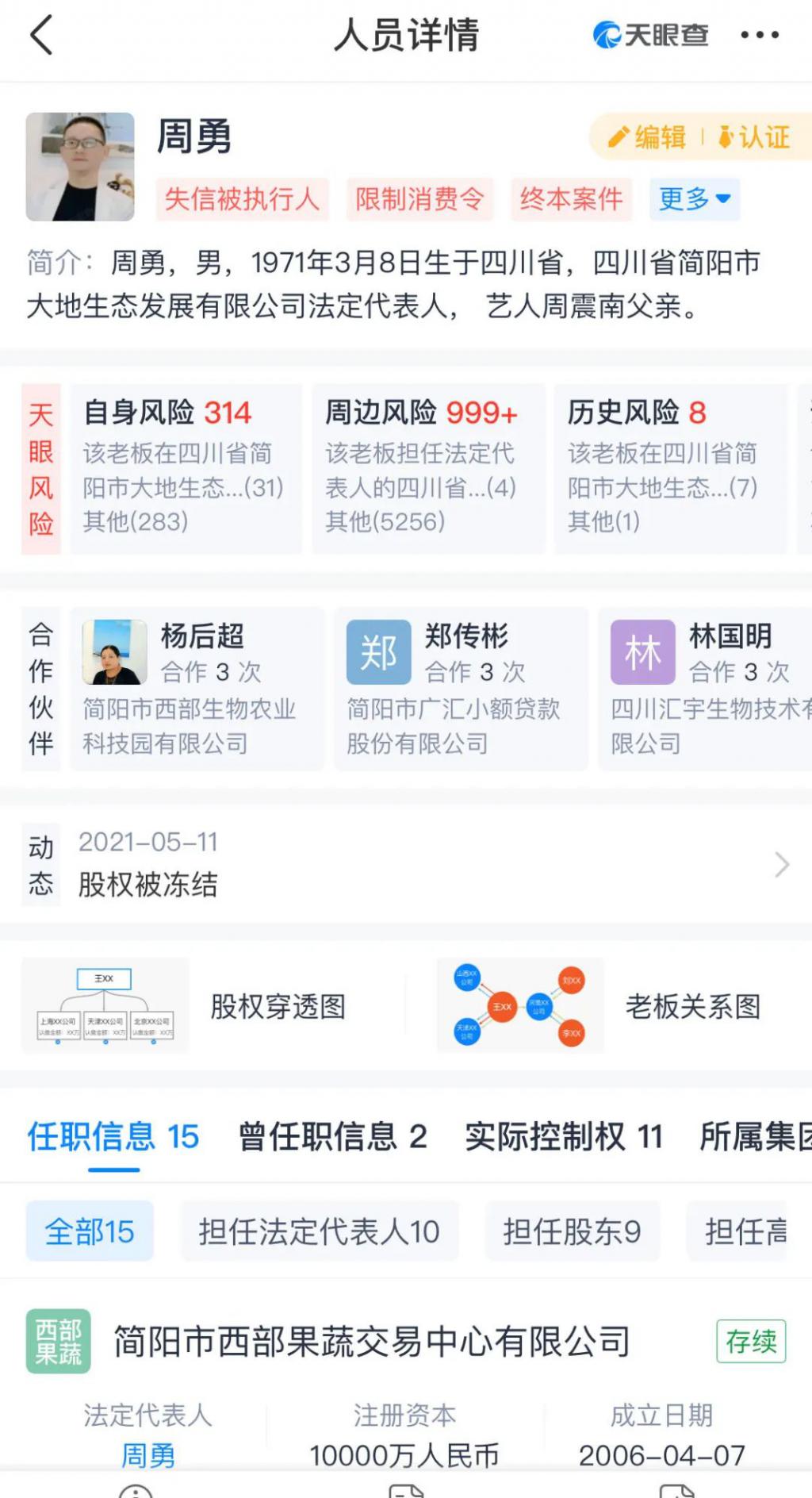Screen dimensions: 812x1498
Task: Open the 失信被执行人 tag
Action: pyautogui.click(x=242, y=198)
